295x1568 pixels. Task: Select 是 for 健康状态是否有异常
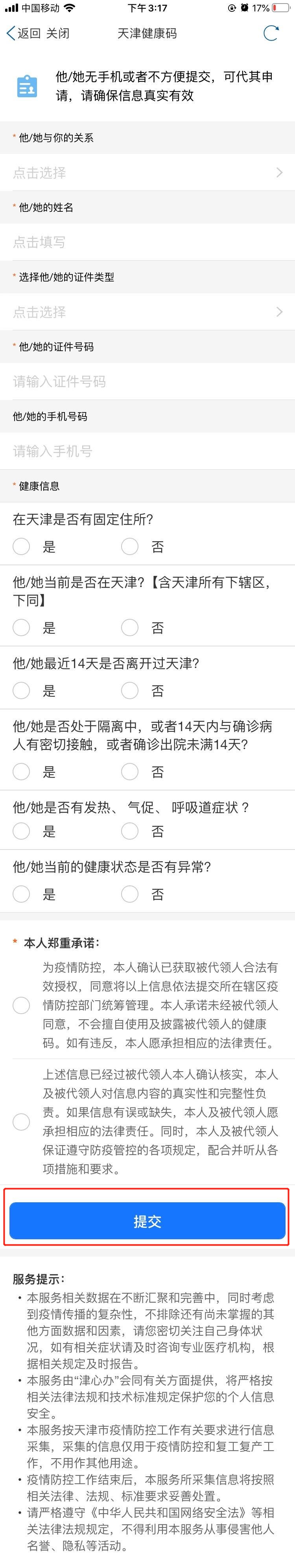pos(22,894)
